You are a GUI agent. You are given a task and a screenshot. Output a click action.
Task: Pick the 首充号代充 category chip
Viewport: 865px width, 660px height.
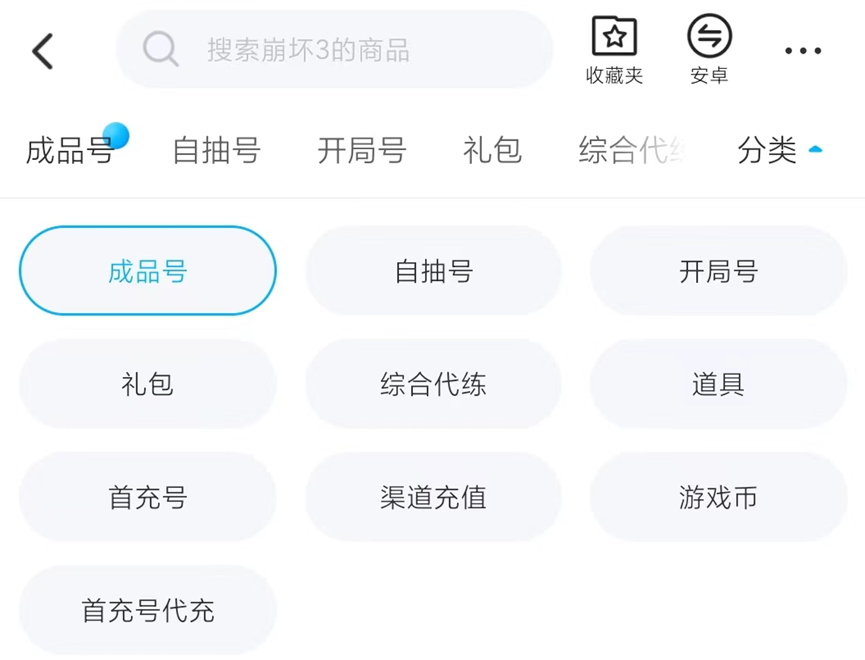pos(148,610)
